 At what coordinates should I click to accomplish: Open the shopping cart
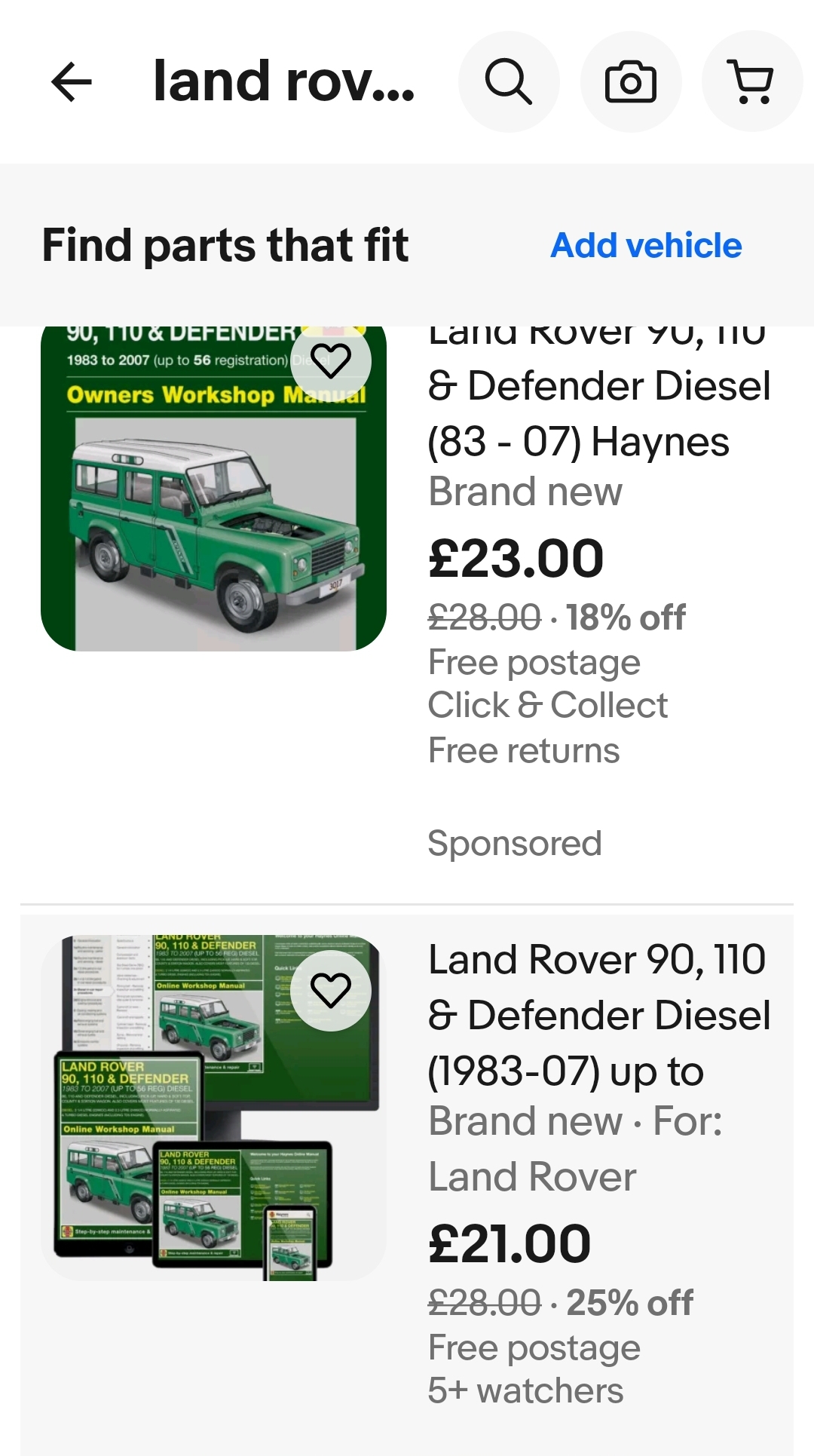[x=752, y=81]
